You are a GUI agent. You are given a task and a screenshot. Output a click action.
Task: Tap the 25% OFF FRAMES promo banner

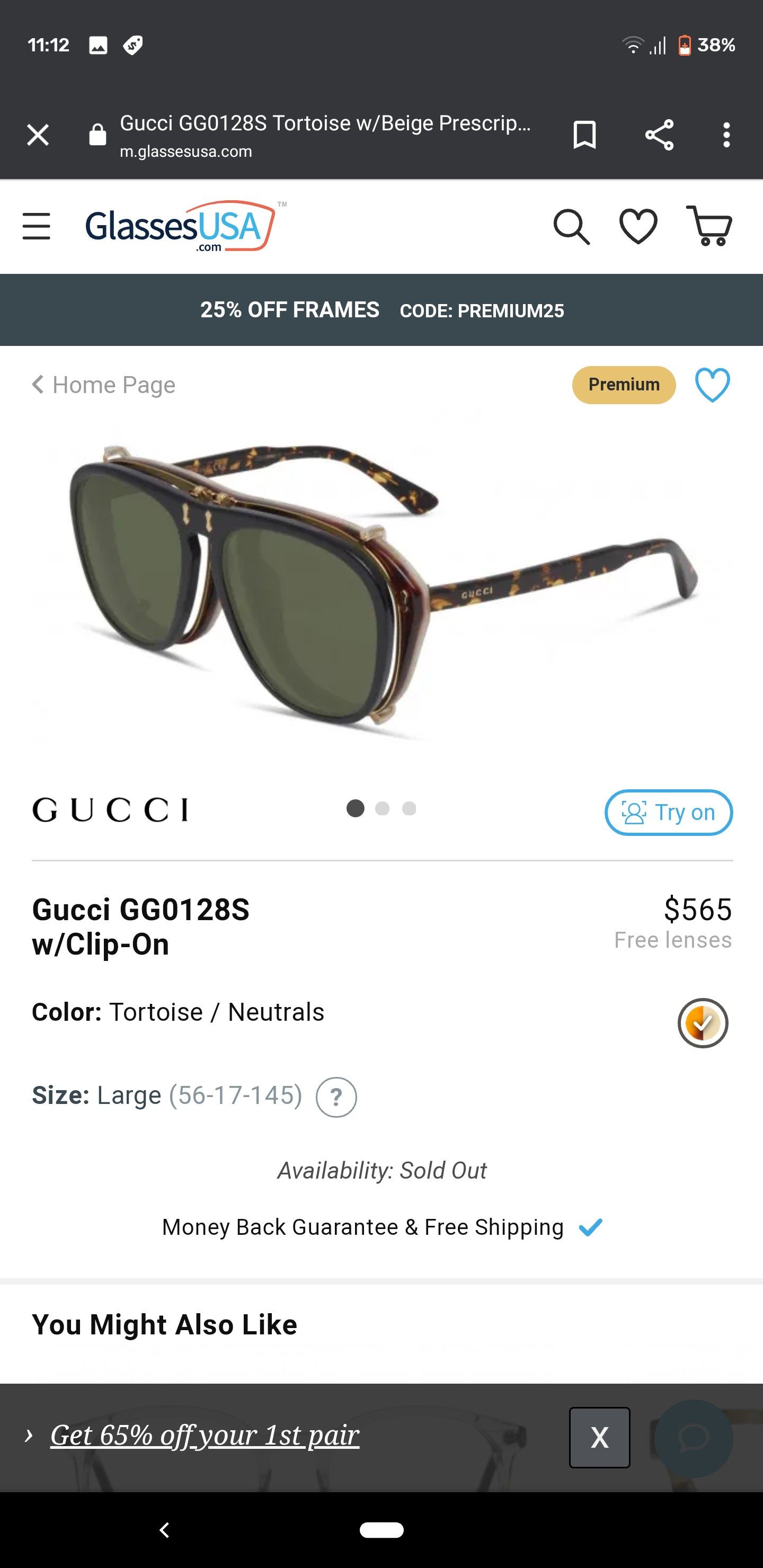point(382,310)
